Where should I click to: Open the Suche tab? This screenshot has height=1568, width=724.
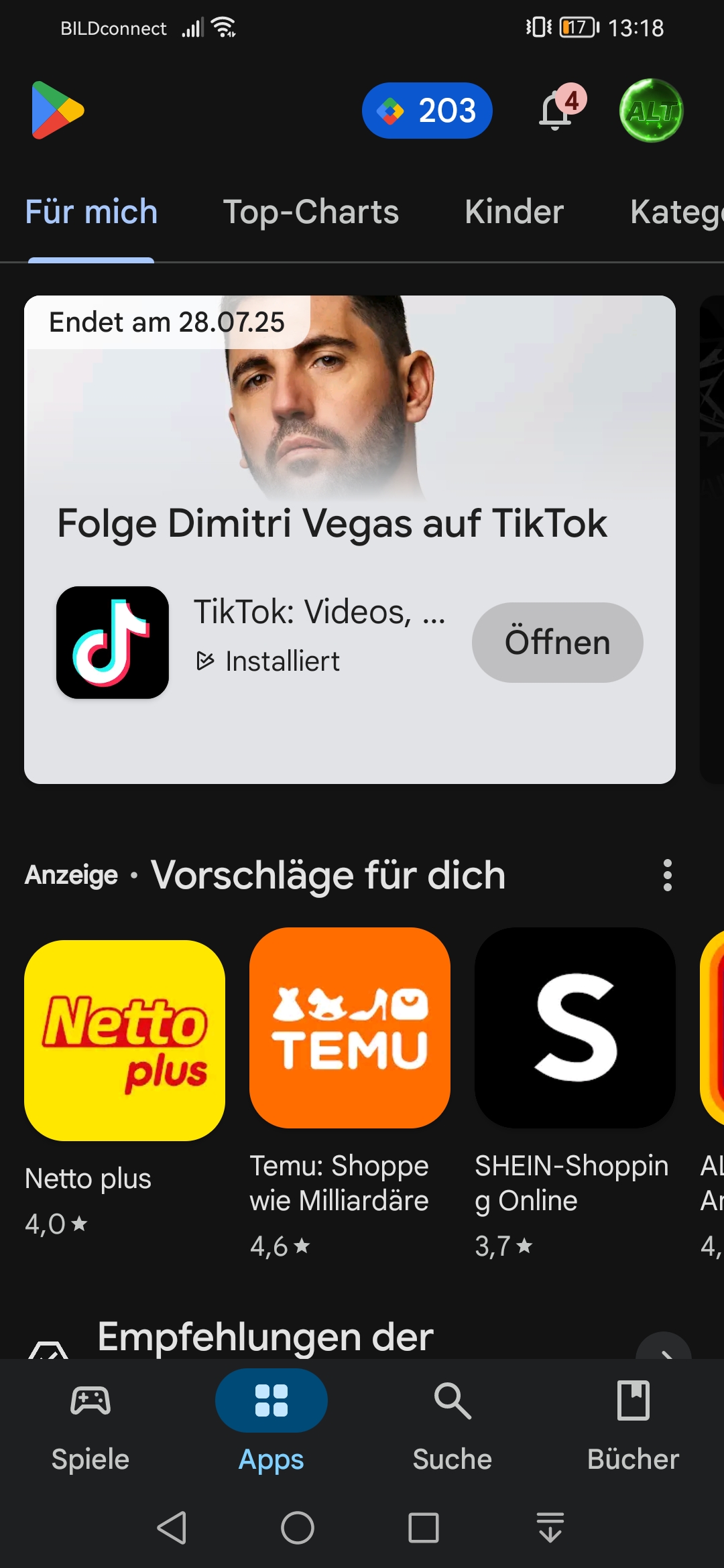coord(452,1426)
